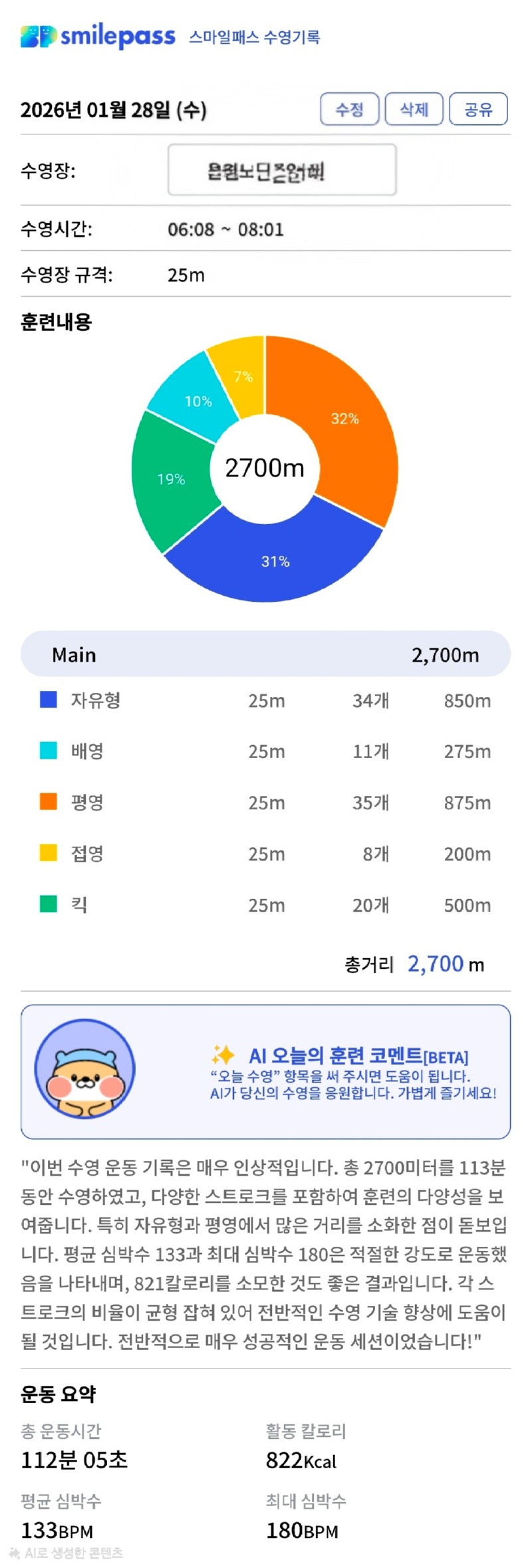
Task: Open the 수영장 name field
Action: (281, 170)
